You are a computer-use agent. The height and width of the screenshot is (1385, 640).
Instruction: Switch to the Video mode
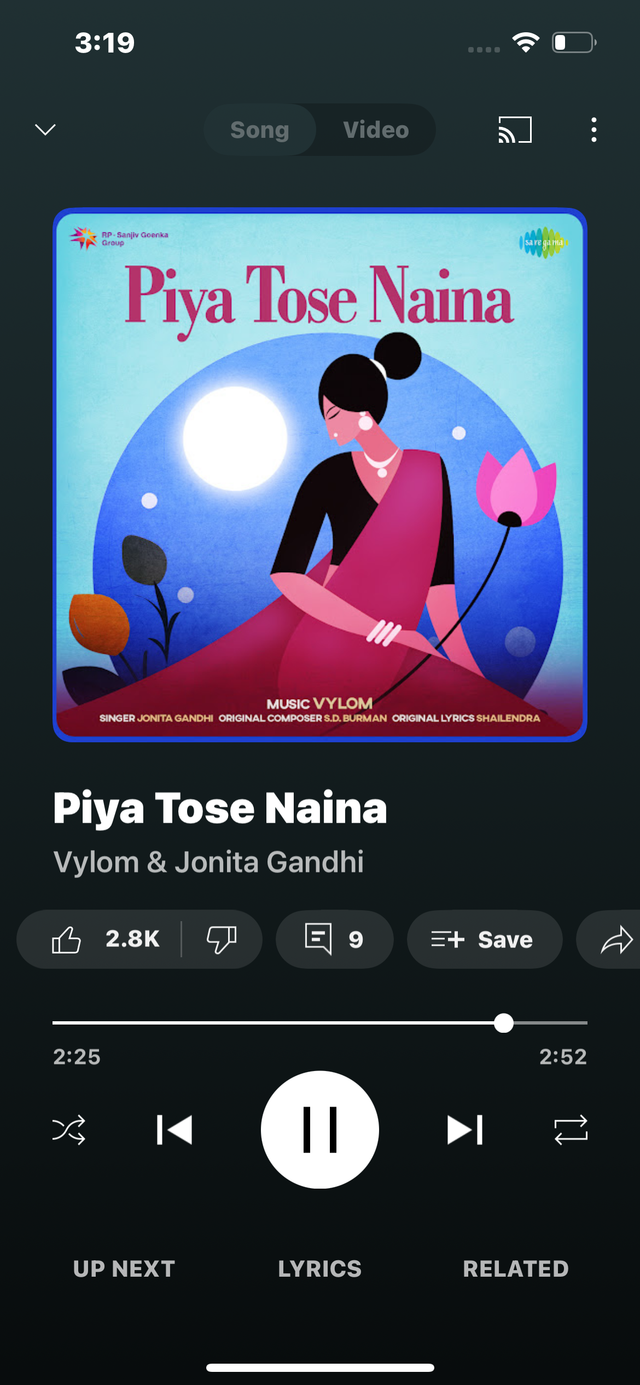pos(375,130)
